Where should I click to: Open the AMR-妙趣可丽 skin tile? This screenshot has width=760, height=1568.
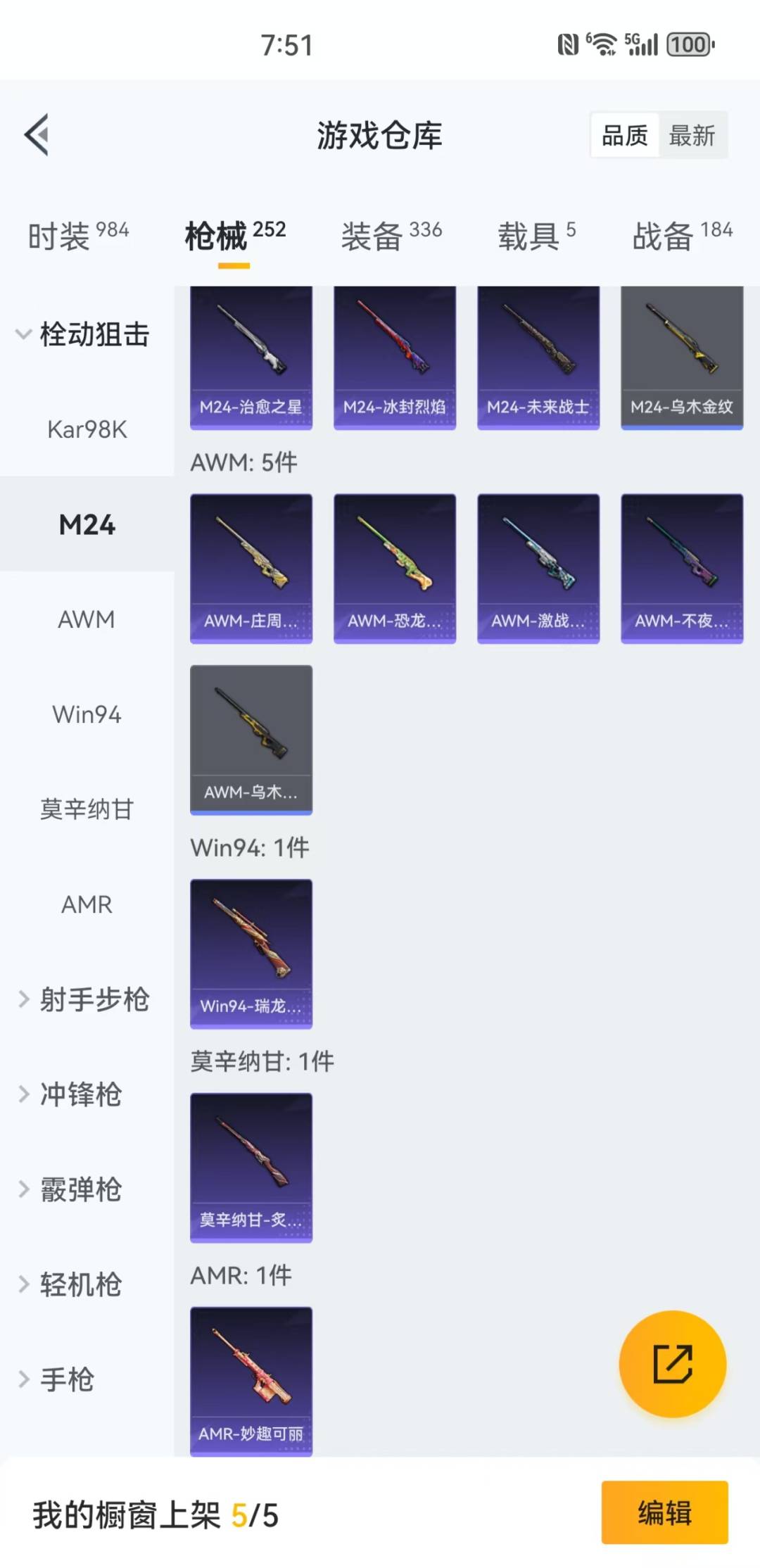click(x=251, y=1381)
